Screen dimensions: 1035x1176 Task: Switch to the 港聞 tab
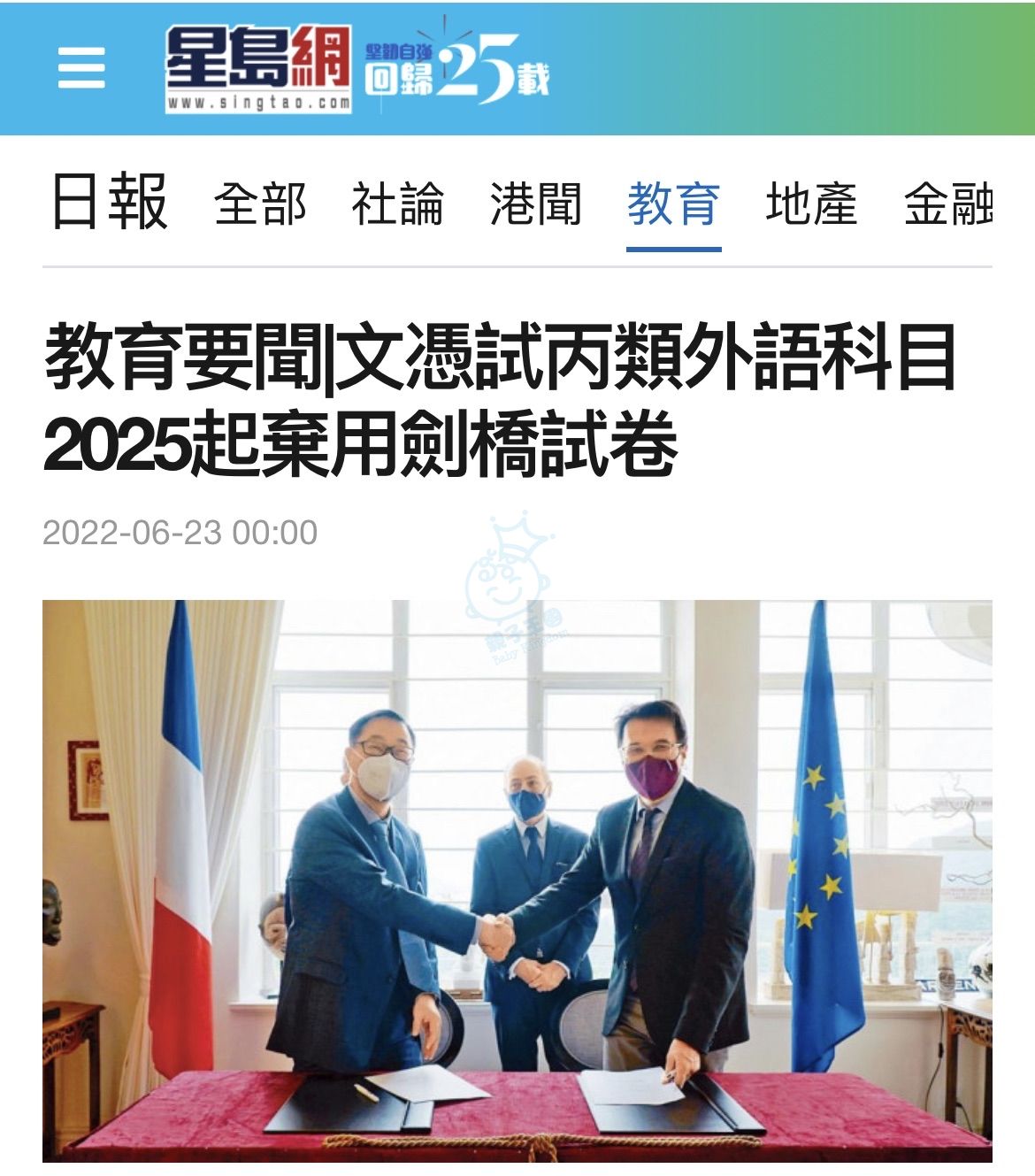point(536,204)
